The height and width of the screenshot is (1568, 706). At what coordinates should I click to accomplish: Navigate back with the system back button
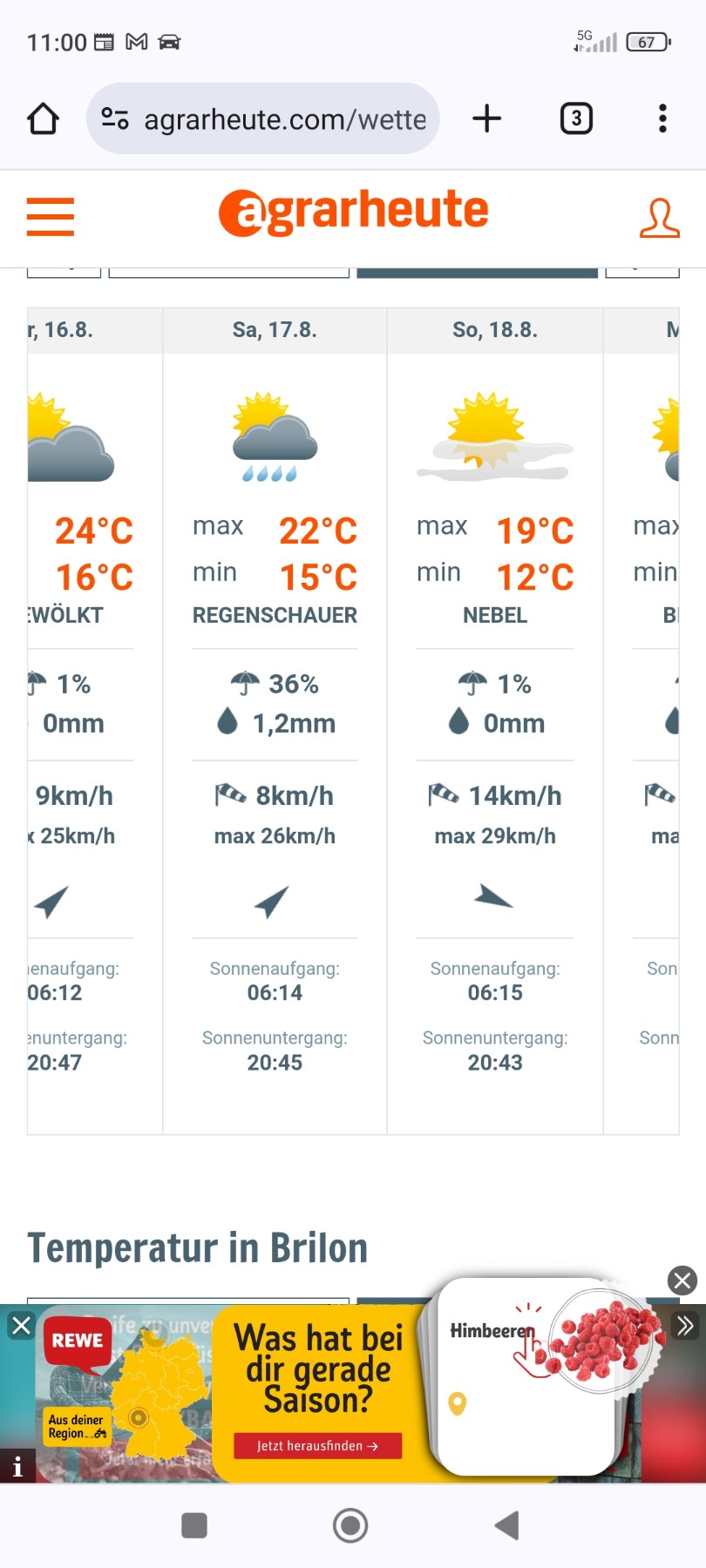click(x=506, y=1525)
